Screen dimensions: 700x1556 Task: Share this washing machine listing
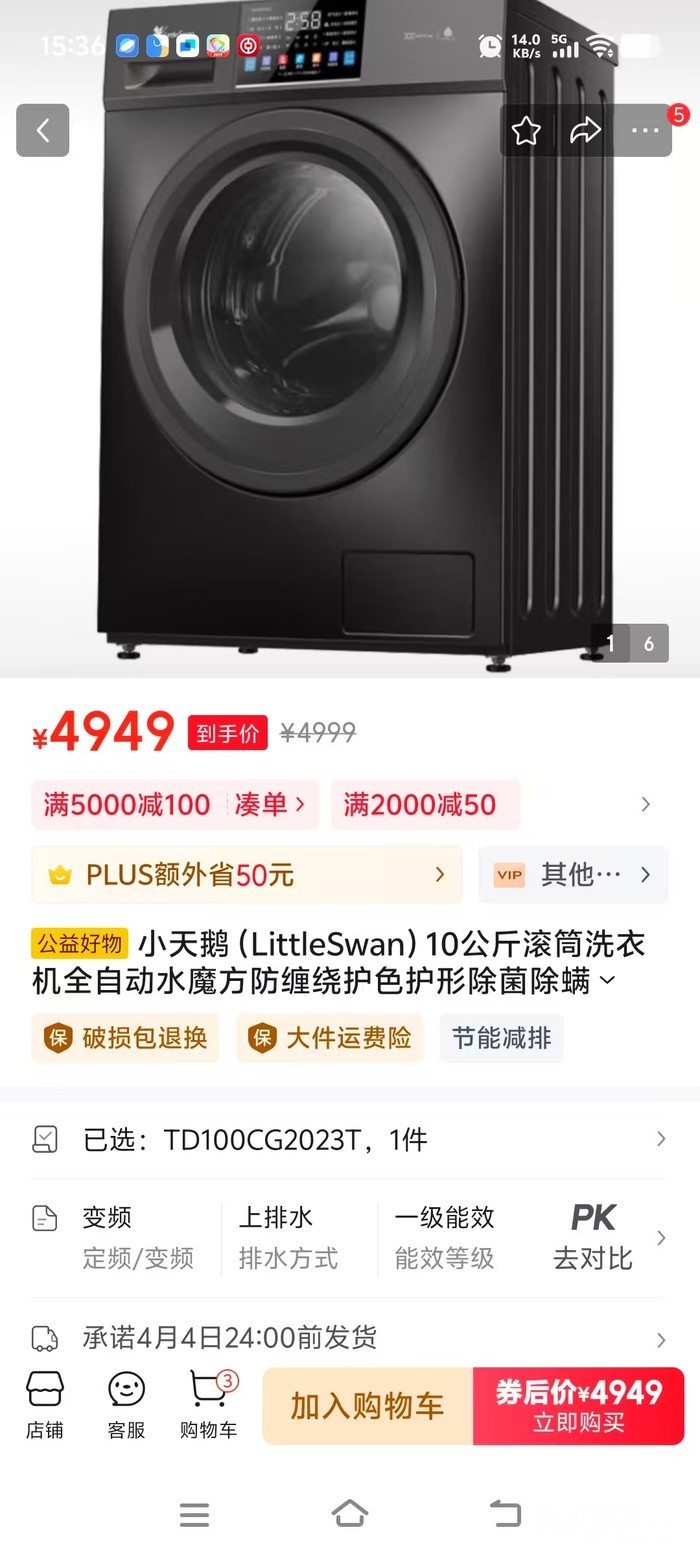click(x=585, y=130)
